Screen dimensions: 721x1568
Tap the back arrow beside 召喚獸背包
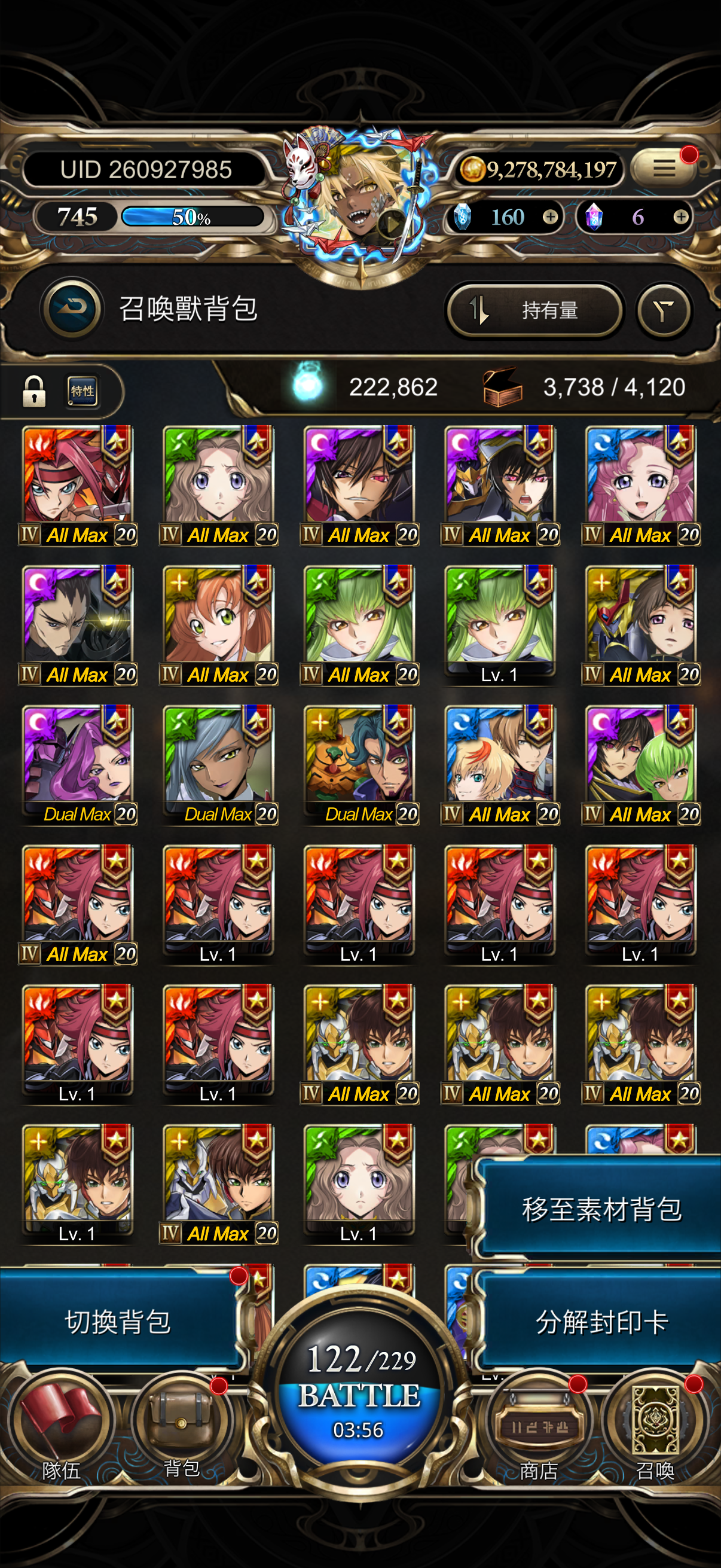click(x=72, y=308)
